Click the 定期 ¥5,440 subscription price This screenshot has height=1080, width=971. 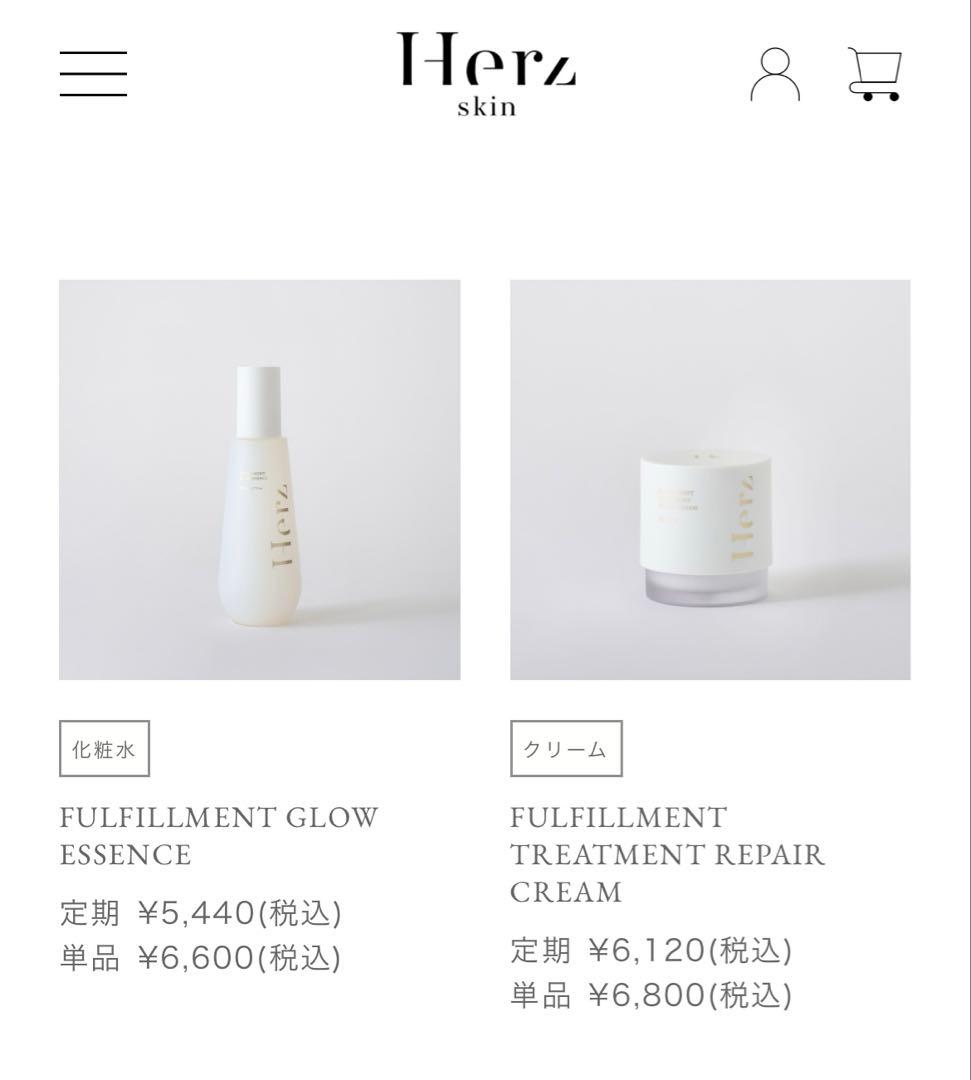202,913
